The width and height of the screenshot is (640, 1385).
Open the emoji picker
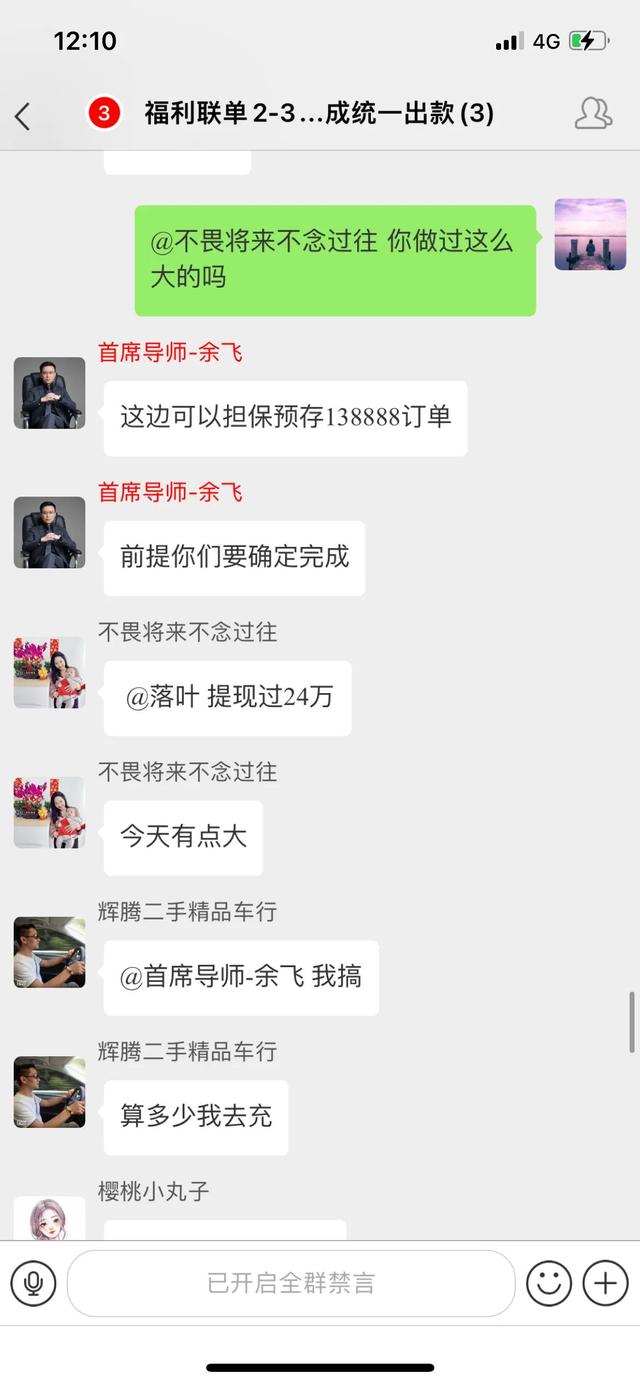[x=549, y=1283]
